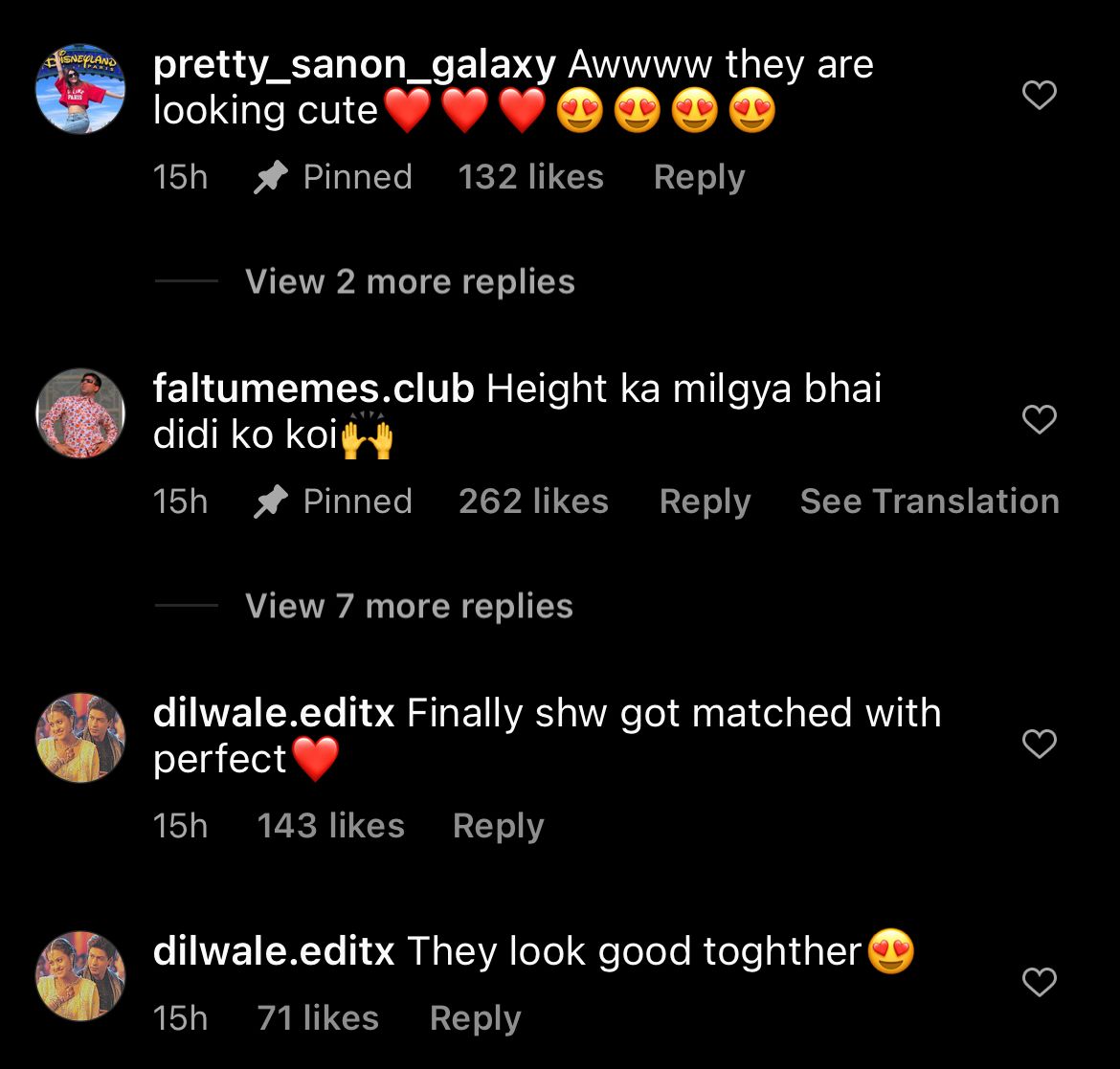
Task: Open dilwale.editx's avatar on 'They look good' comment
Action: click(80, 976)
